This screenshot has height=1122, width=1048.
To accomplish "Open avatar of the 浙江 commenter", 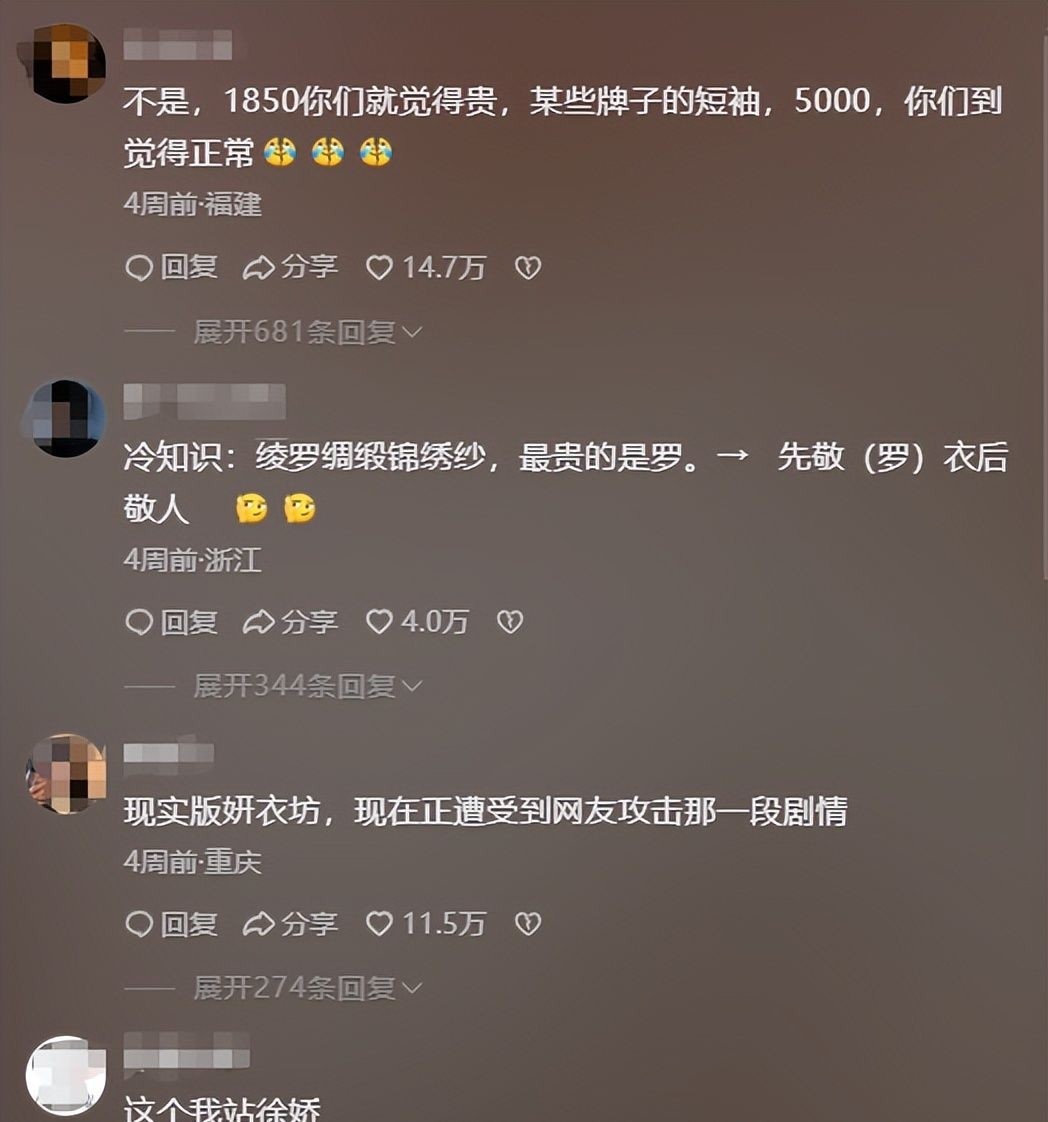I will tap(67, 418).
